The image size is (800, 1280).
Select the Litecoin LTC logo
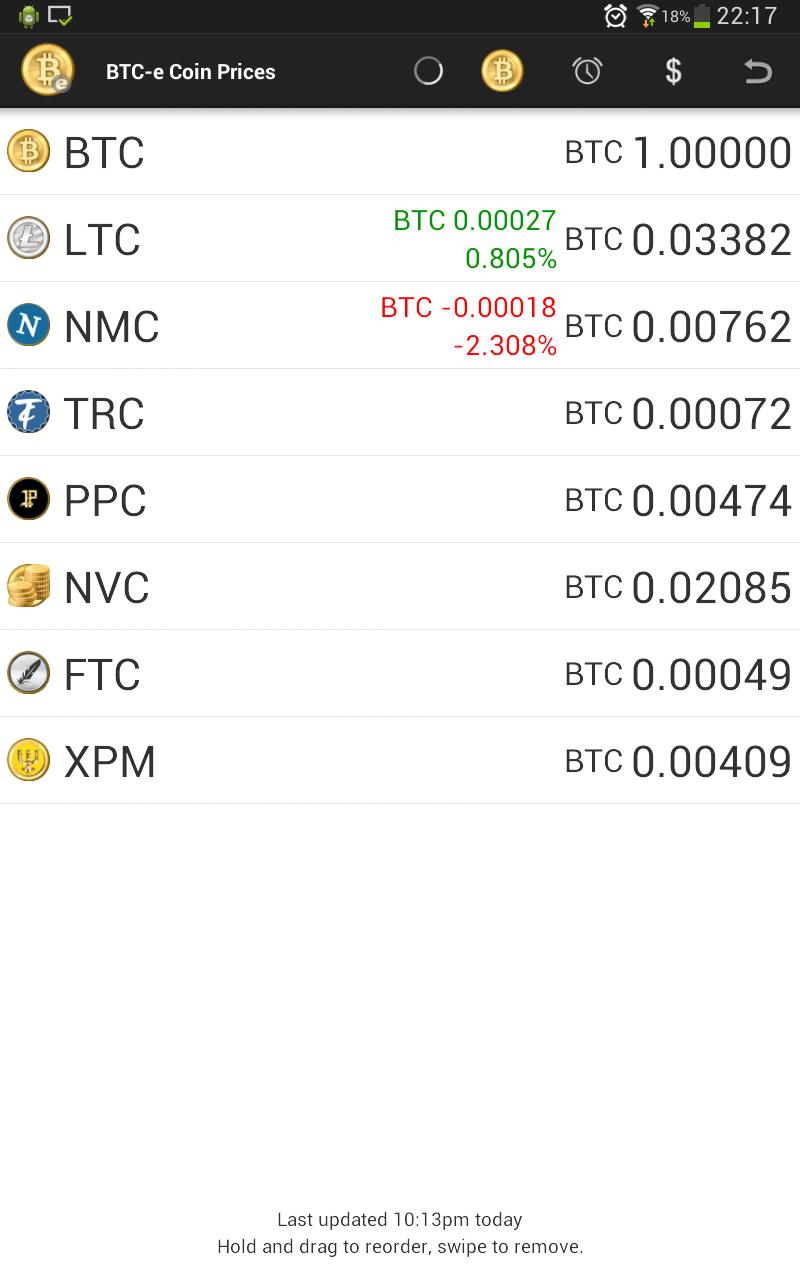click(x=29, y=238)
